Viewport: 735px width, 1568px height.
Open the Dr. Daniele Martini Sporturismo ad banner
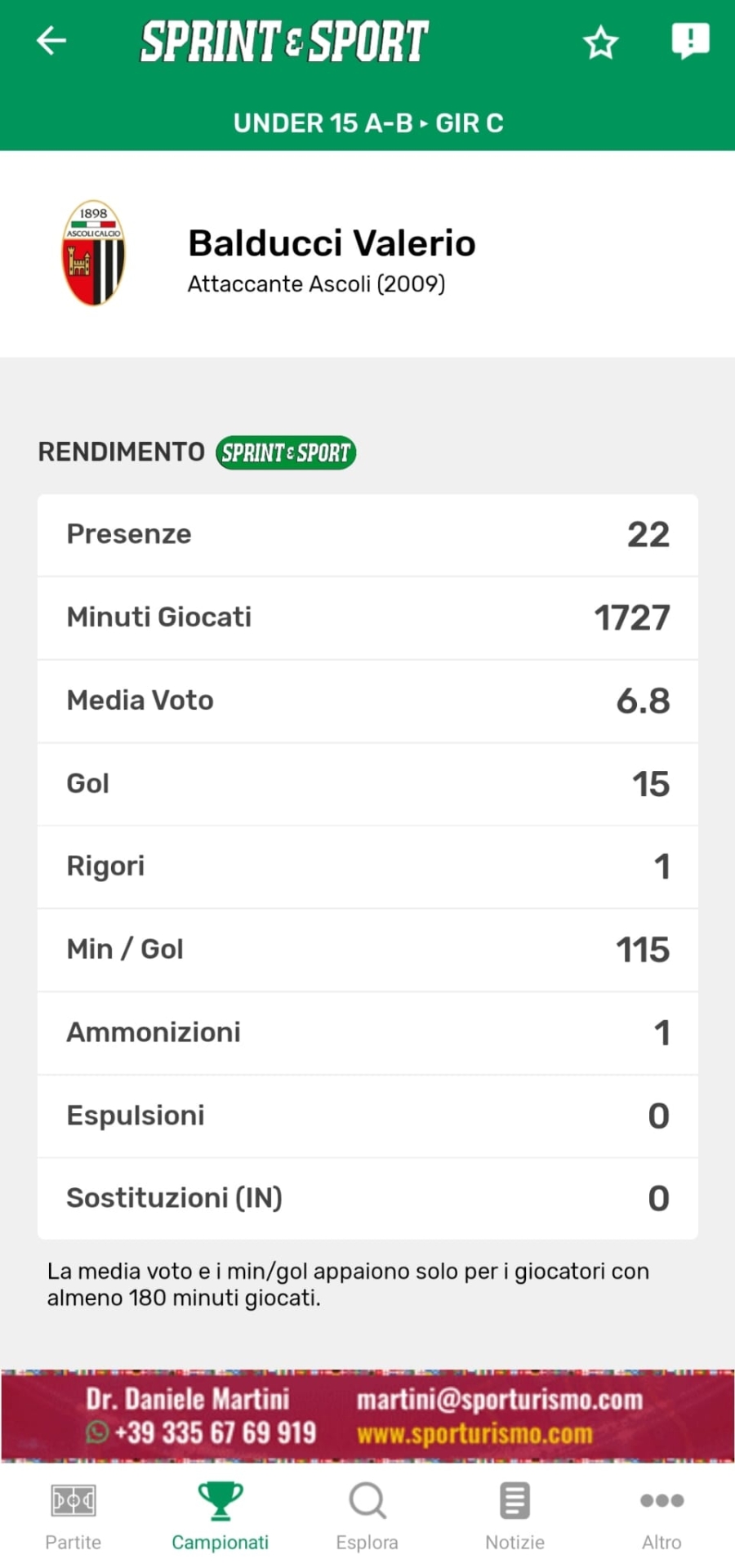point(367,1416)
